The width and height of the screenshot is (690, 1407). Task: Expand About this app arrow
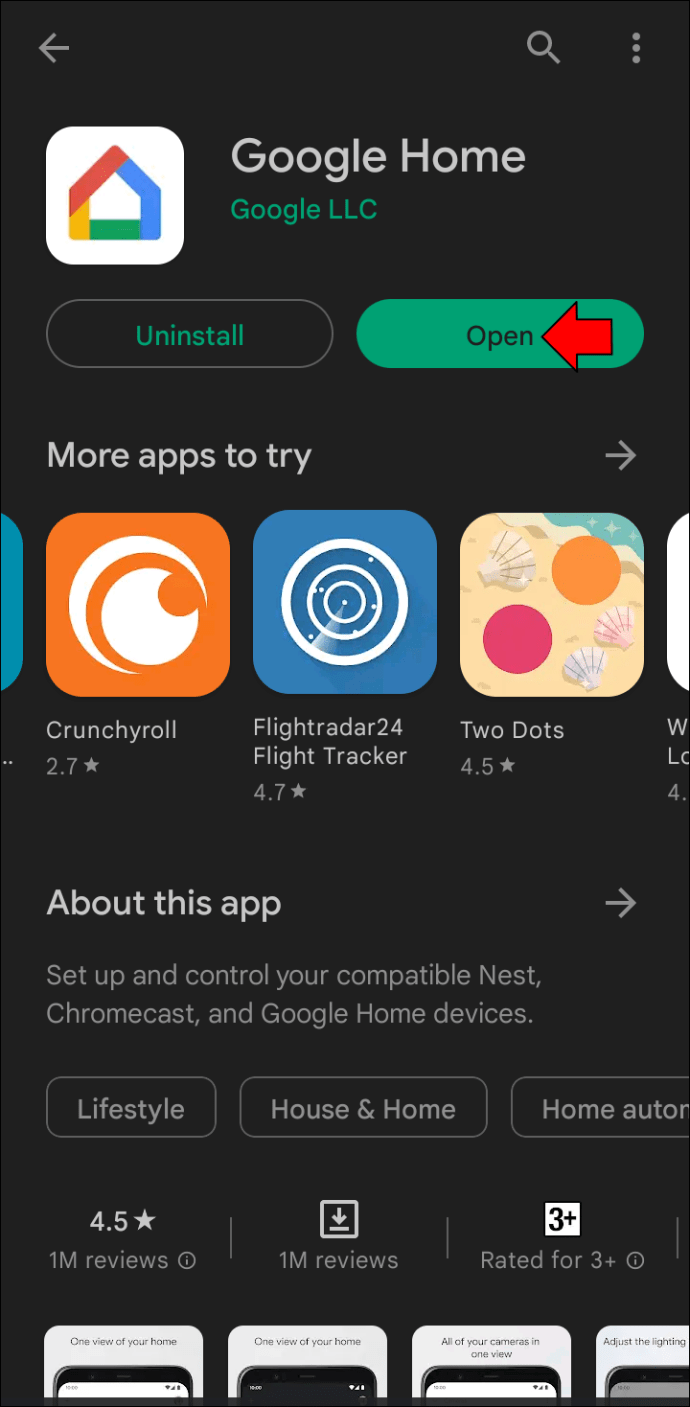[x=621, y=904]
